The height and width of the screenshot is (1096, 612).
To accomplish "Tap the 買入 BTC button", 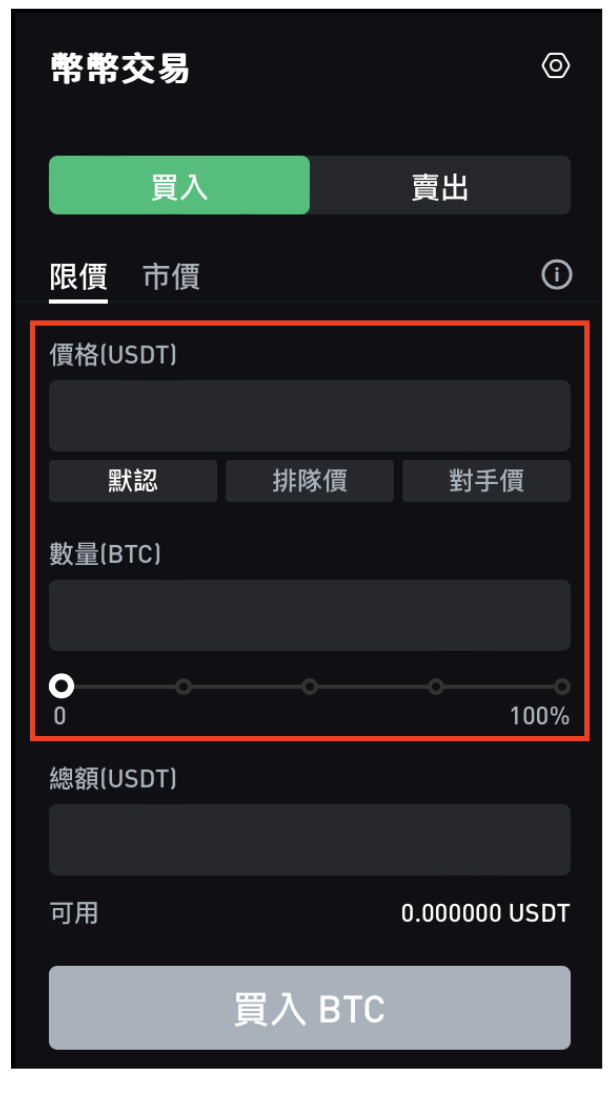I will 309,1008.
